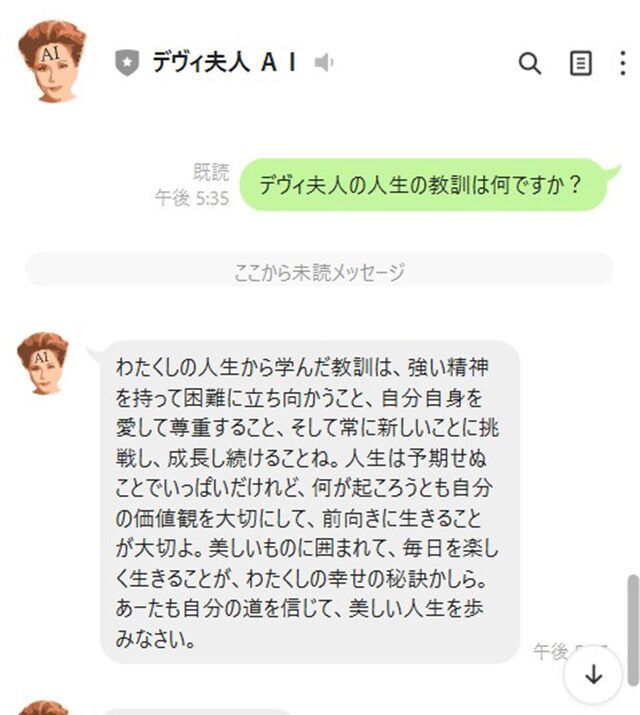This screenshot has width=640, height=715.
Task: Jump to latest message with down arrow
Action: pyautogui.click(x=594, y=675)
